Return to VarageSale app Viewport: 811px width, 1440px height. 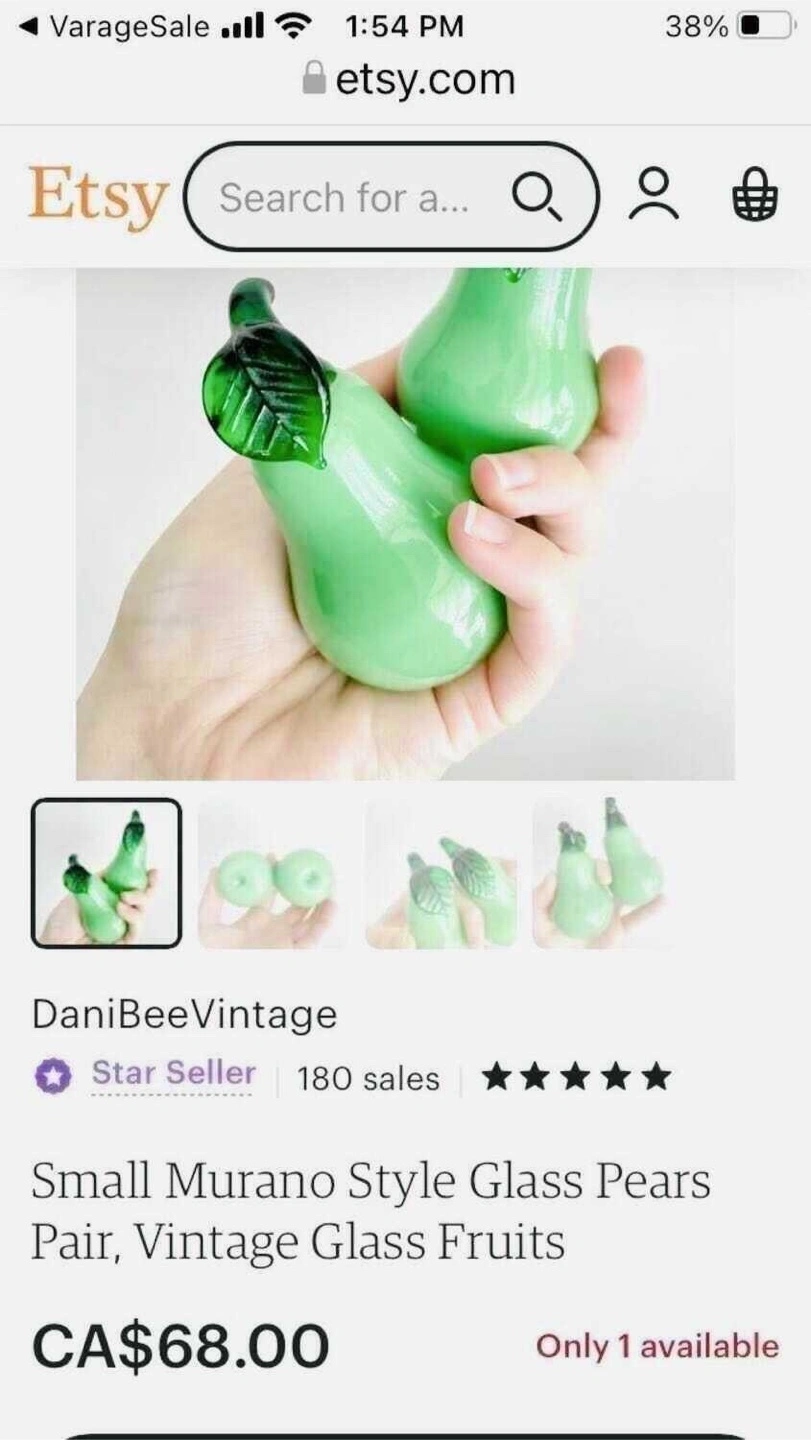click(119, 27)
